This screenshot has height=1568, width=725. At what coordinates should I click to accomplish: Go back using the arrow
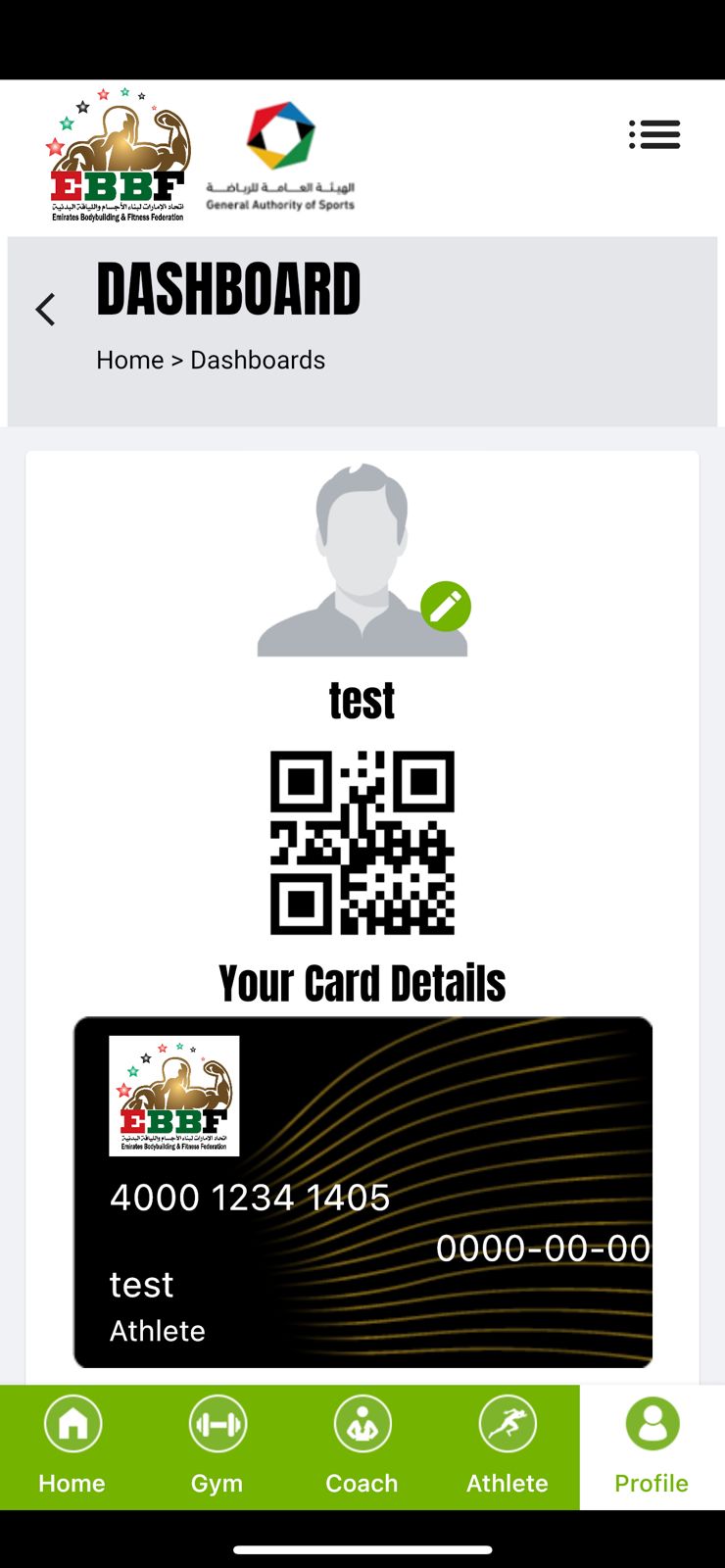(45, 310)
